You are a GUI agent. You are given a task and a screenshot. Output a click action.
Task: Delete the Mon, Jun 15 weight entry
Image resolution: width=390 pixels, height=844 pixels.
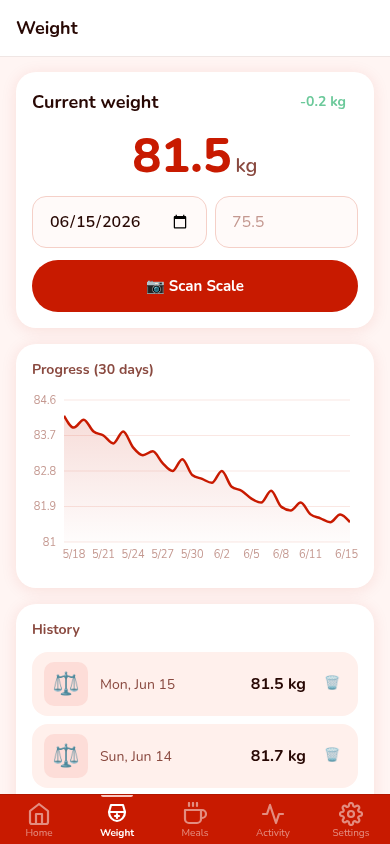point(332,684)
